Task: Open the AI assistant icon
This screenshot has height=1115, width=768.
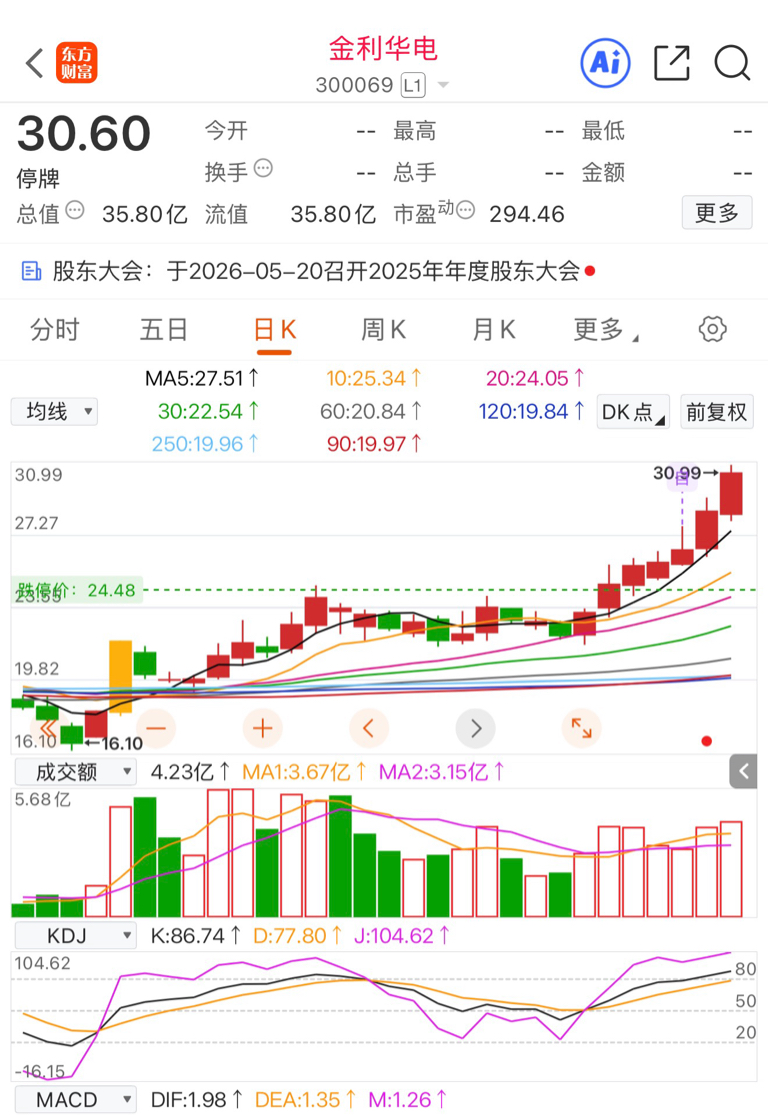Action: (605, 63)
